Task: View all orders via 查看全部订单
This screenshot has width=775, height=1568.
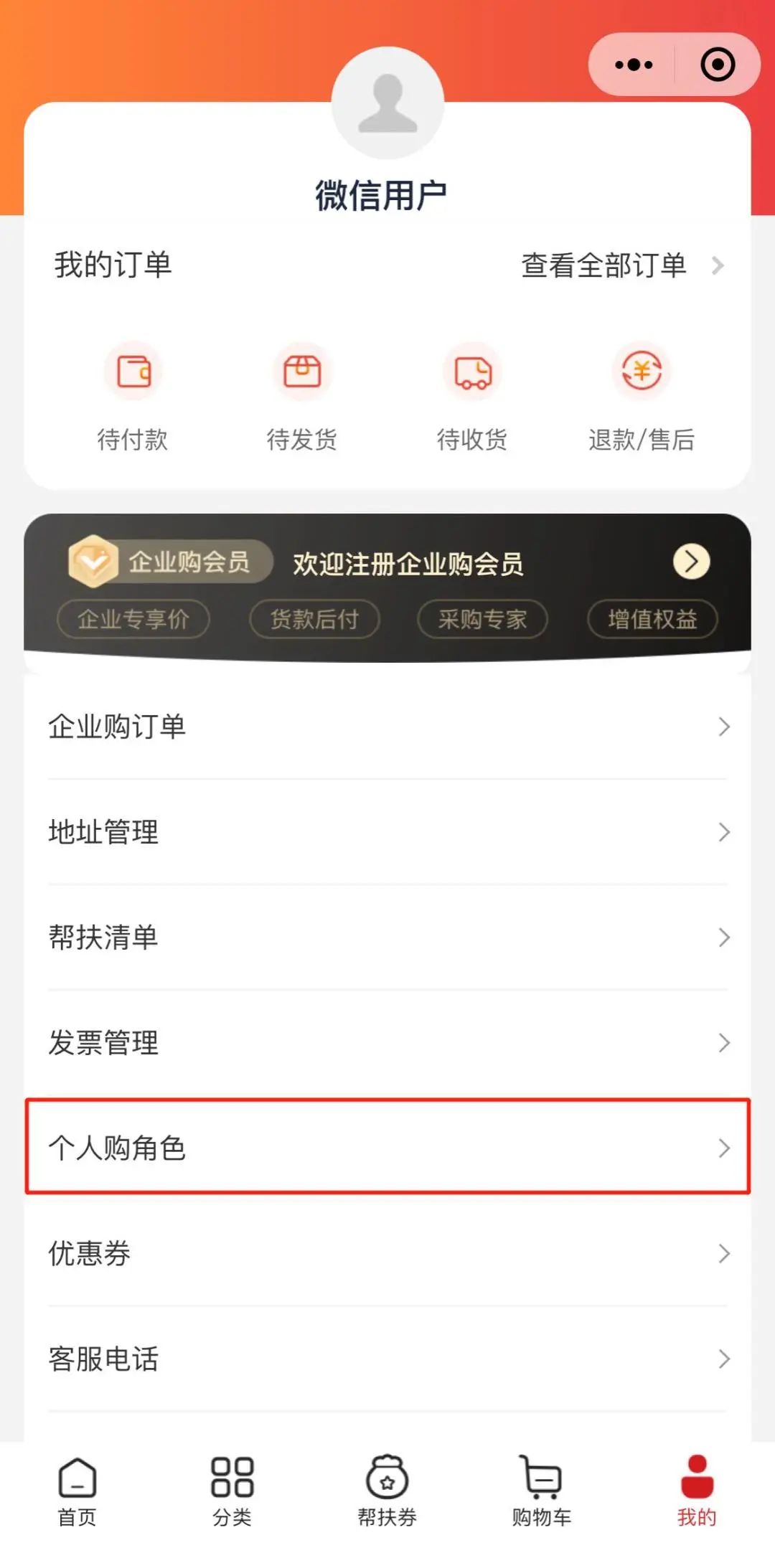Action: click(x=621, y=265)
